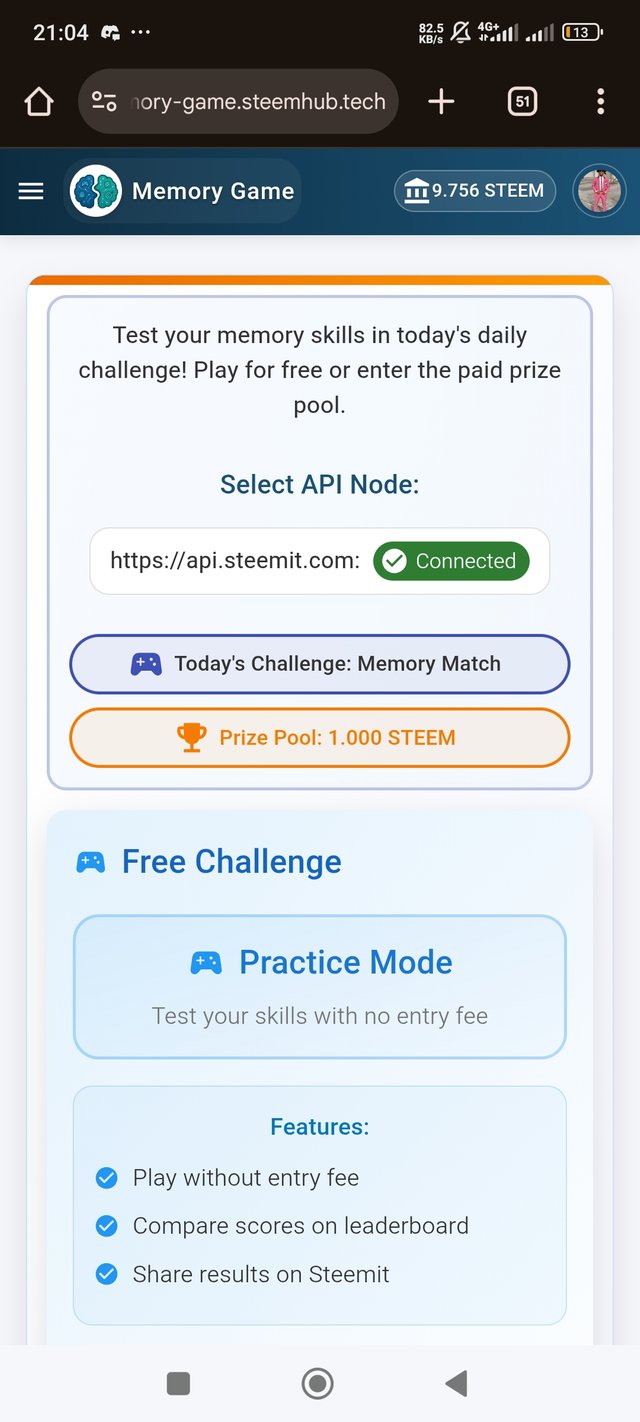Image resolution: width=640 pixels, height=1422 pixels.
Task: Go back using system navigation
Action: point(456,1383)
